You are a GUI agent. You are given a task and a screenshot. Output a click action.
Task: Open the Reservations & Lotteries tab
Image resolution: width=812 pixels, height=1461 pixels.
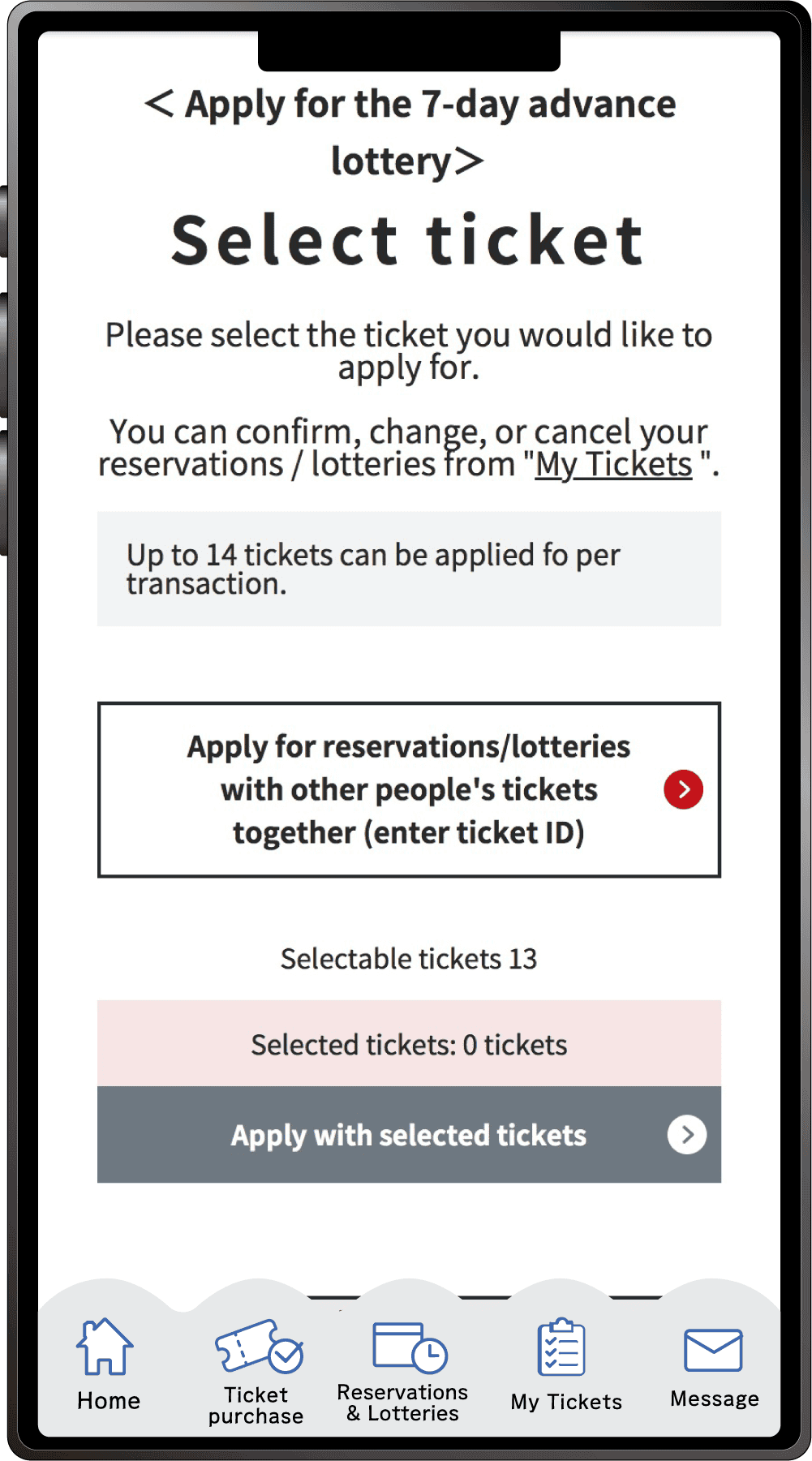403,1372
